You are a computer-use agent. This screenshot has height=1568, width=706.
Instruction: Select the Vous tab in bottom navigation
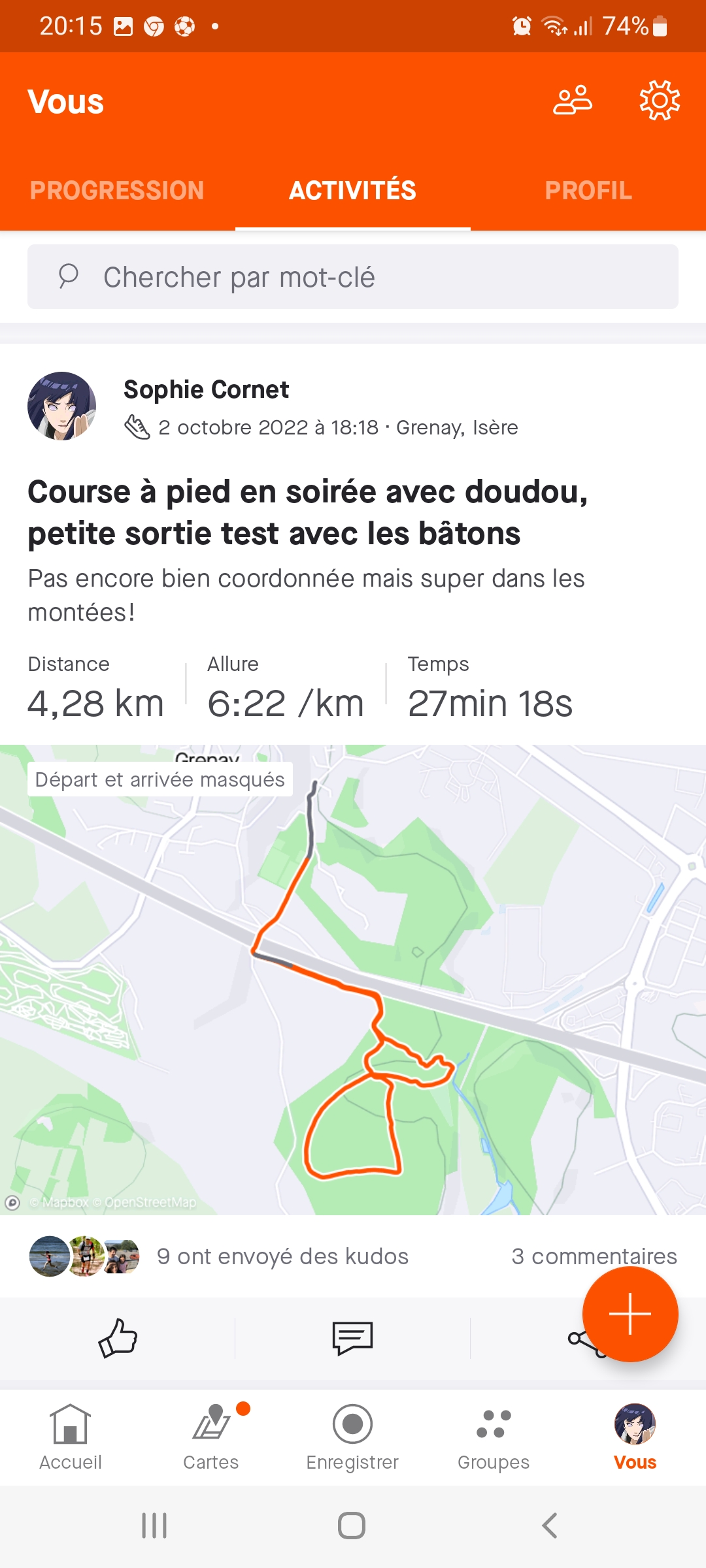tap(635, 1437)
